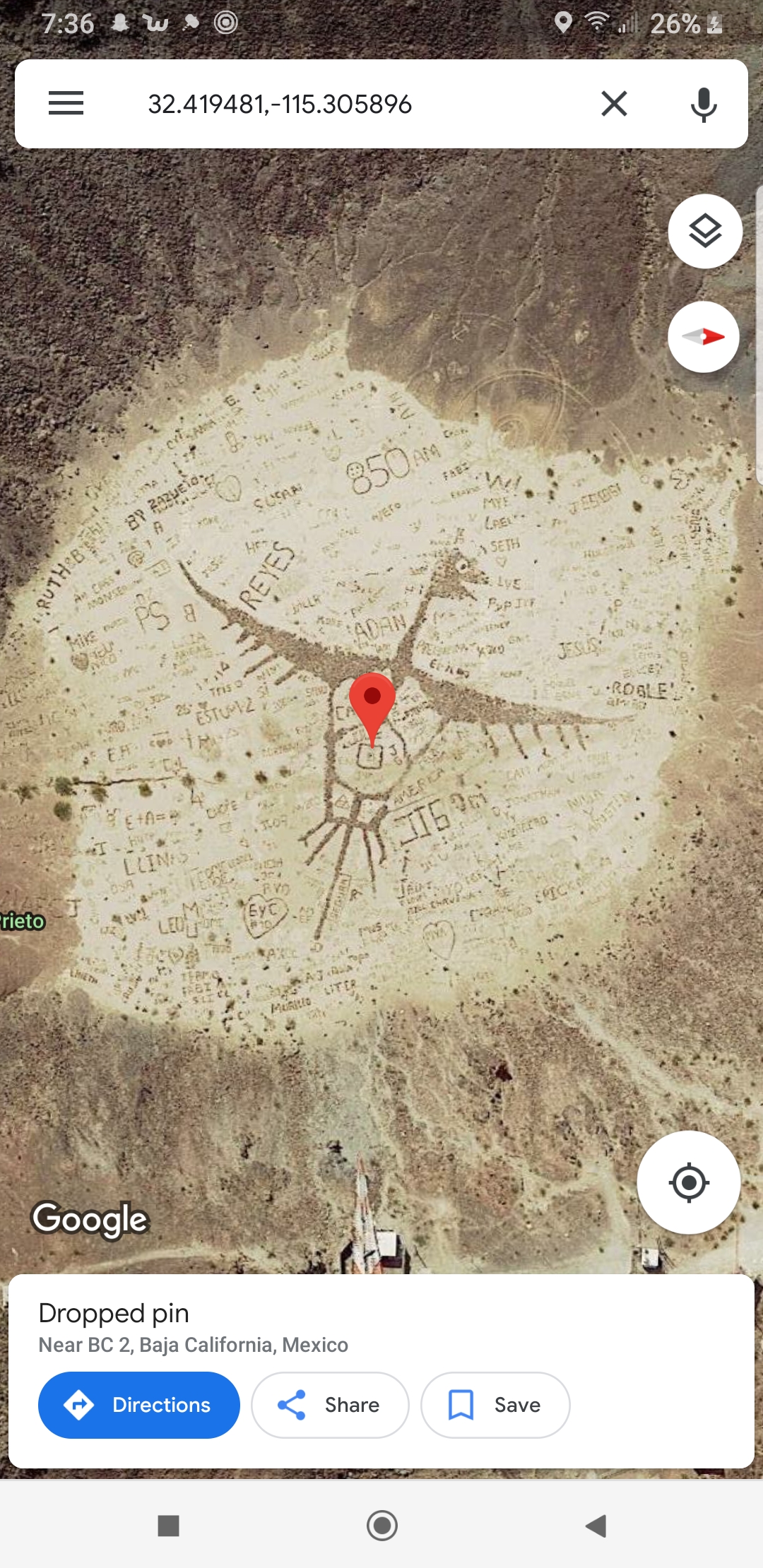Get directions to the dropped pin
Viewport: 763px width, 1568px height.
click(139, 1405)
